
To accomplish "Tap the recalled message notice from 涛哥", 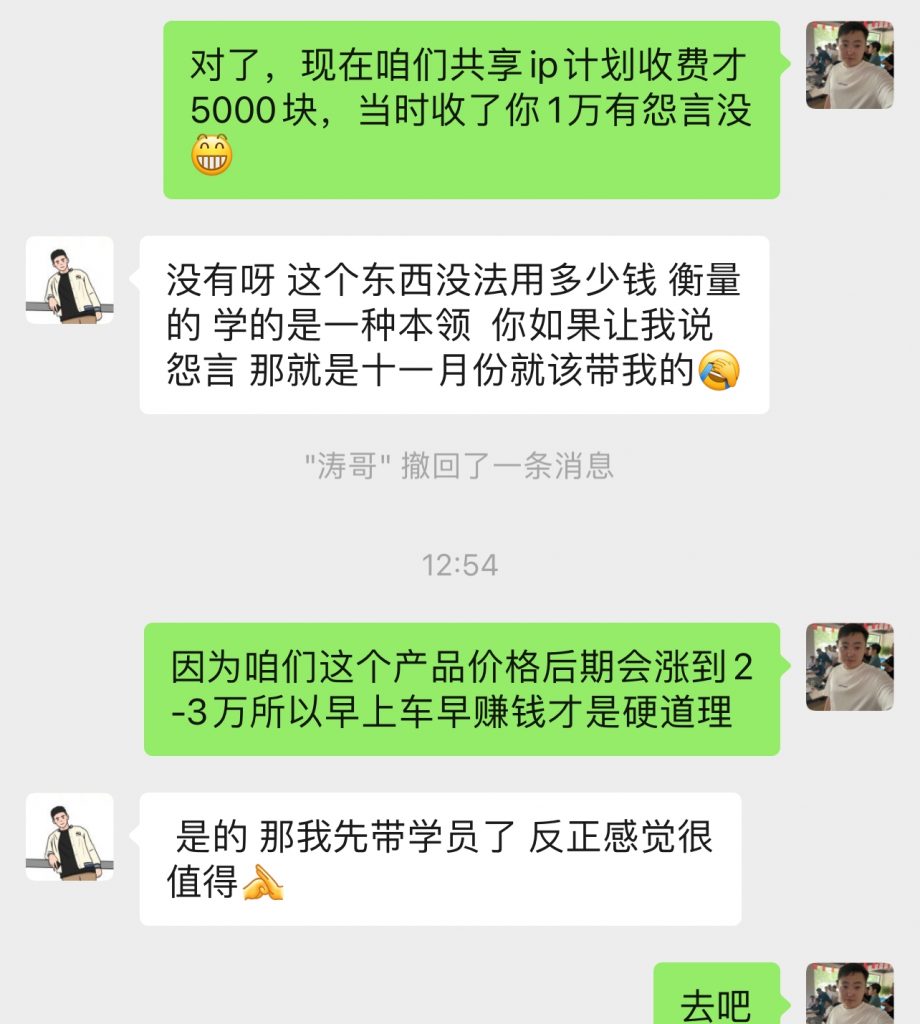I will pos(460,465).
